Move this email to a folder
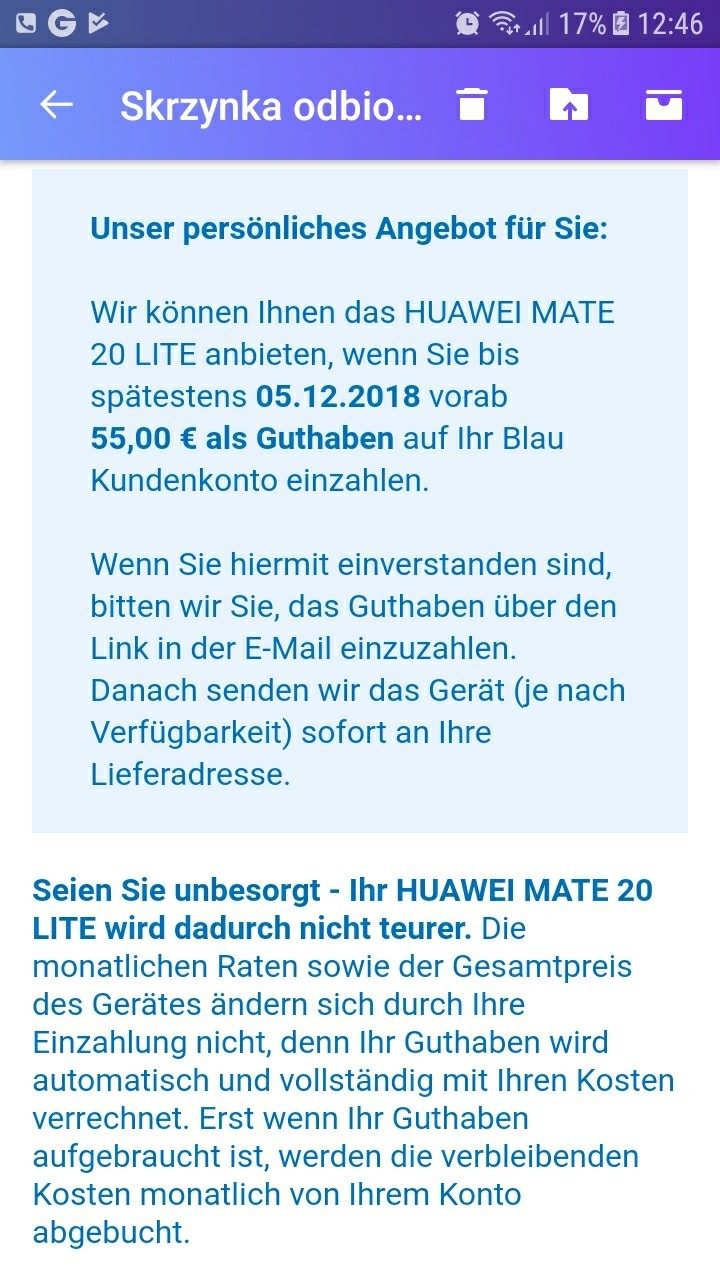Image resolution: width=720 pixels, height=1280 pixels. point(568,104)
